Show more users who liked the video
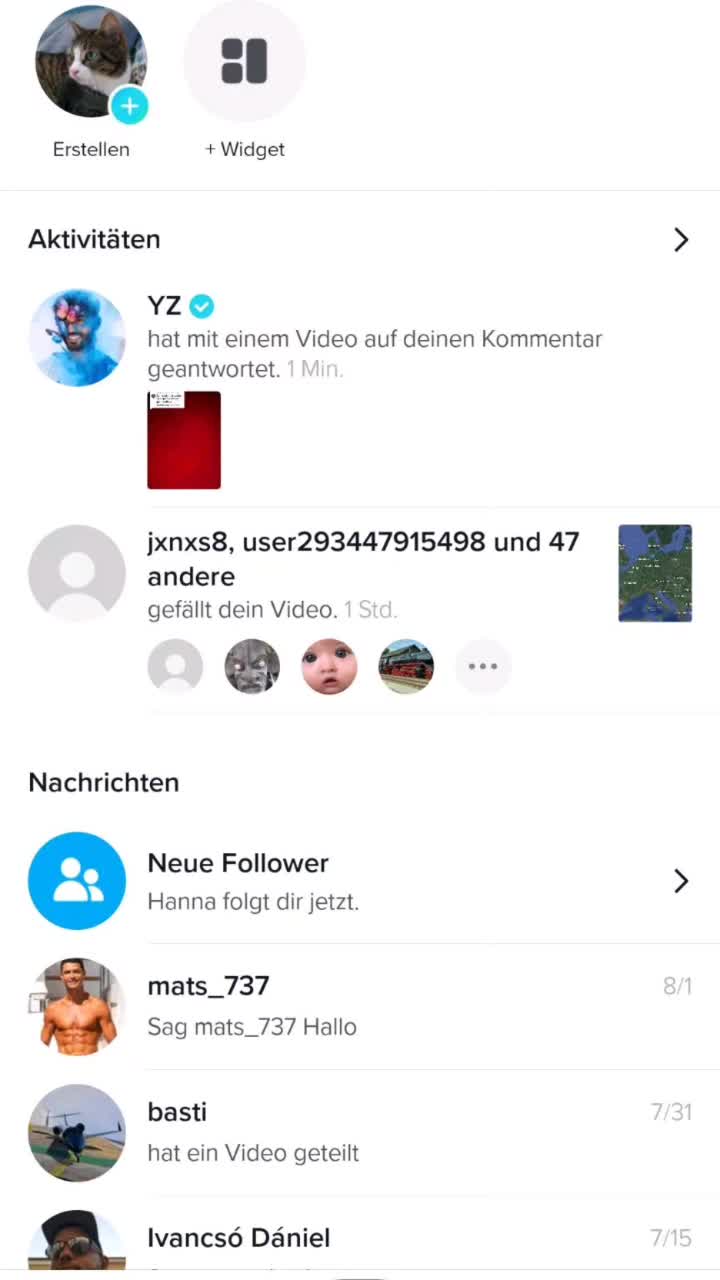This screenshot has width=720, height=1280. click(x=483, y=666)
